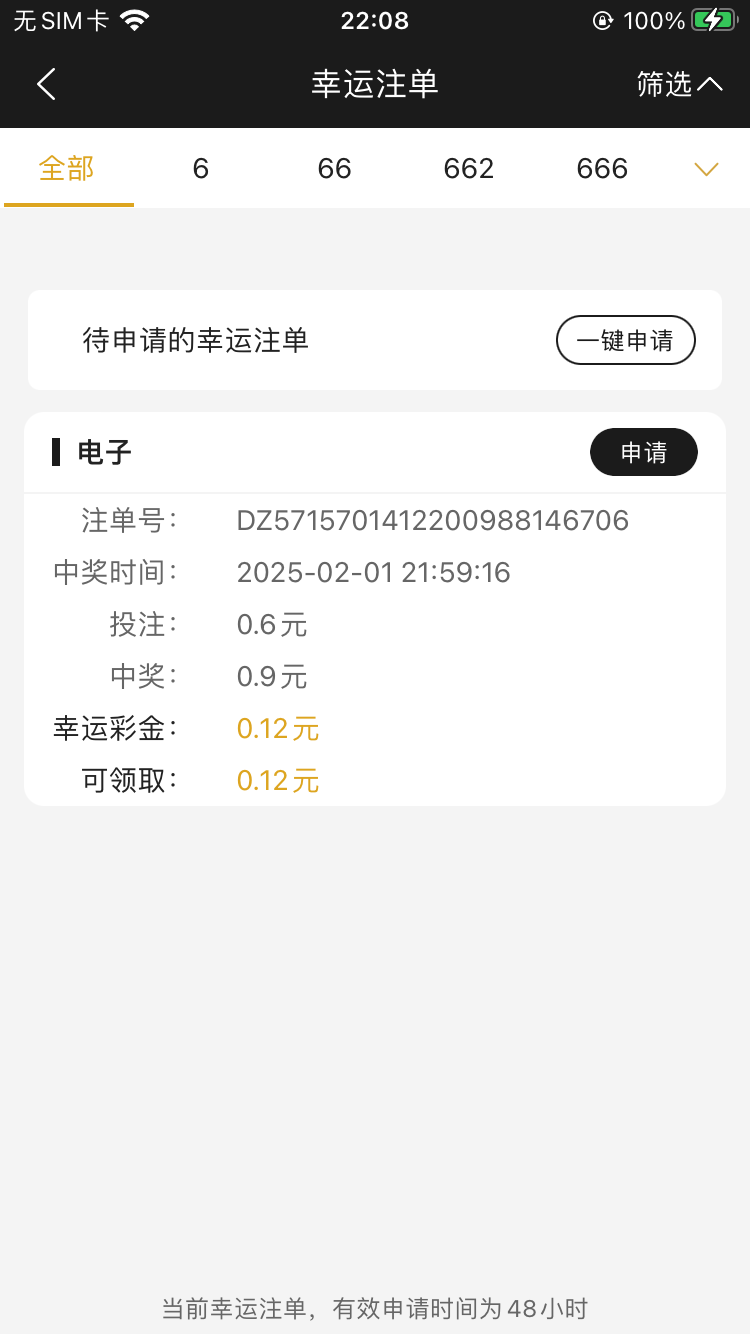Expand more tabs with the yellow chevron
This screenshot has height=1334, width=750.
click(x=706, y=169)
